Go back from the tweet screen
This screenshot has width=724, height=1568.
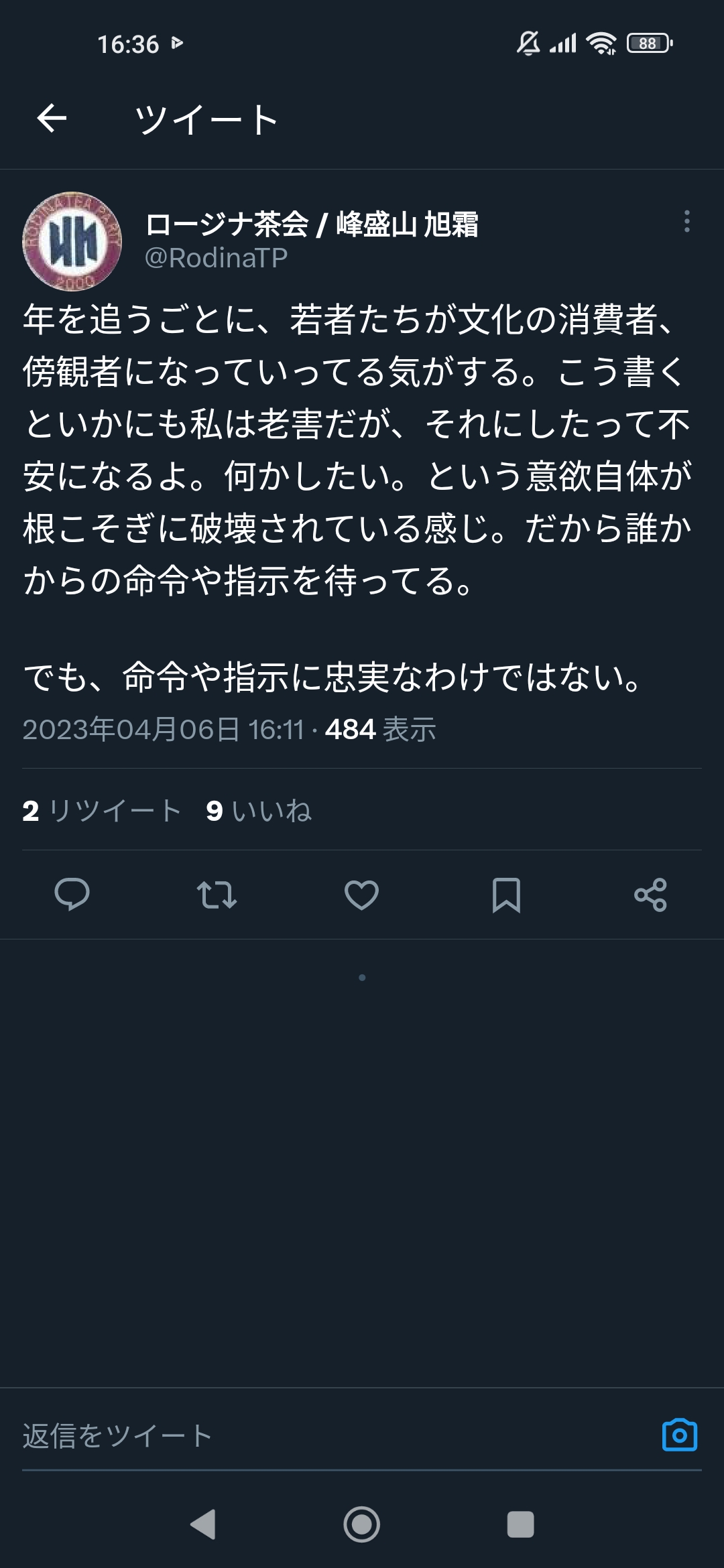[52, 119]
